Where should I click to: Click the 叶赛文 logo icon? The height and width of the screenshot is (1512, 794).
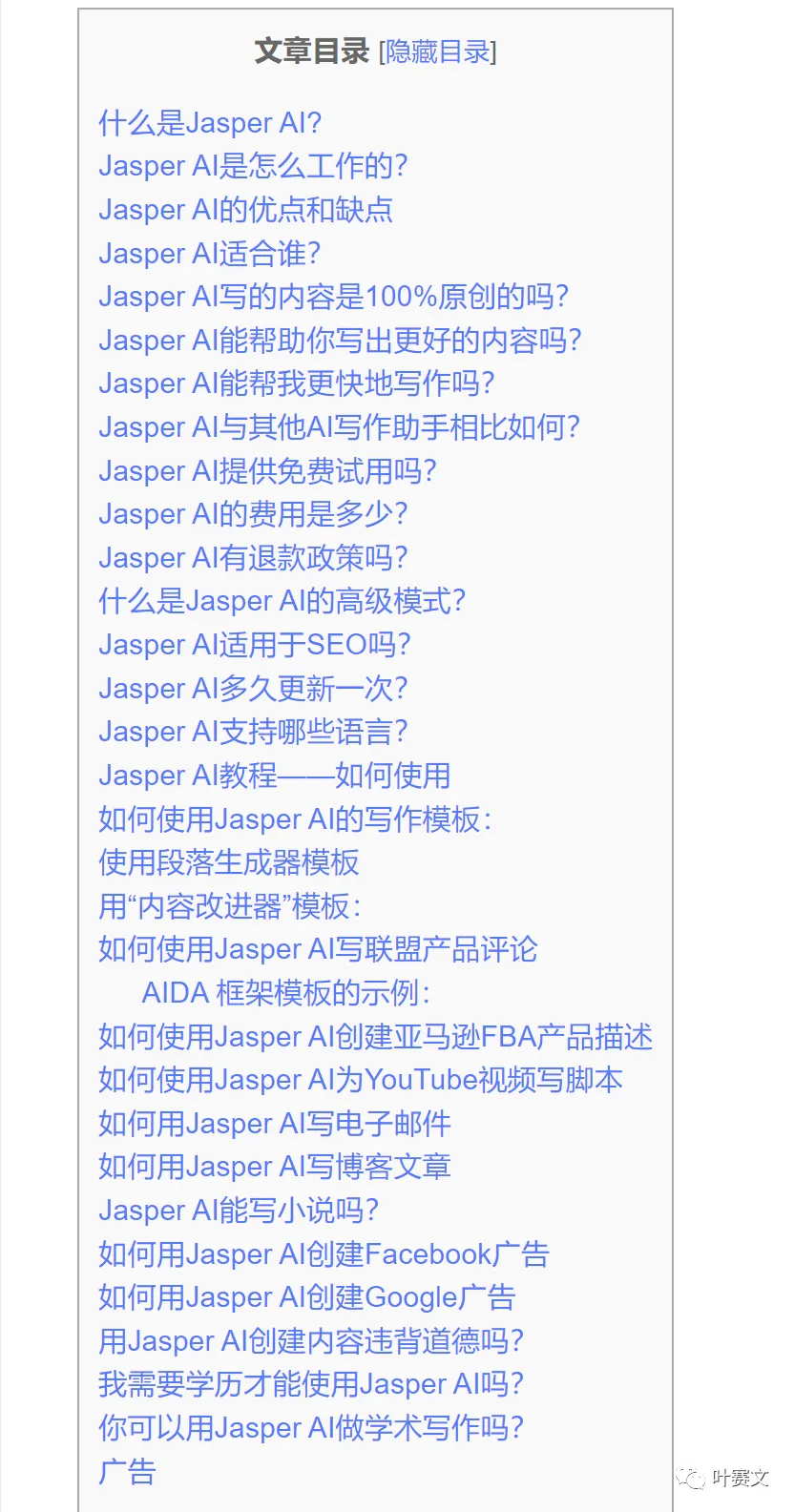tap(689, 1476)
